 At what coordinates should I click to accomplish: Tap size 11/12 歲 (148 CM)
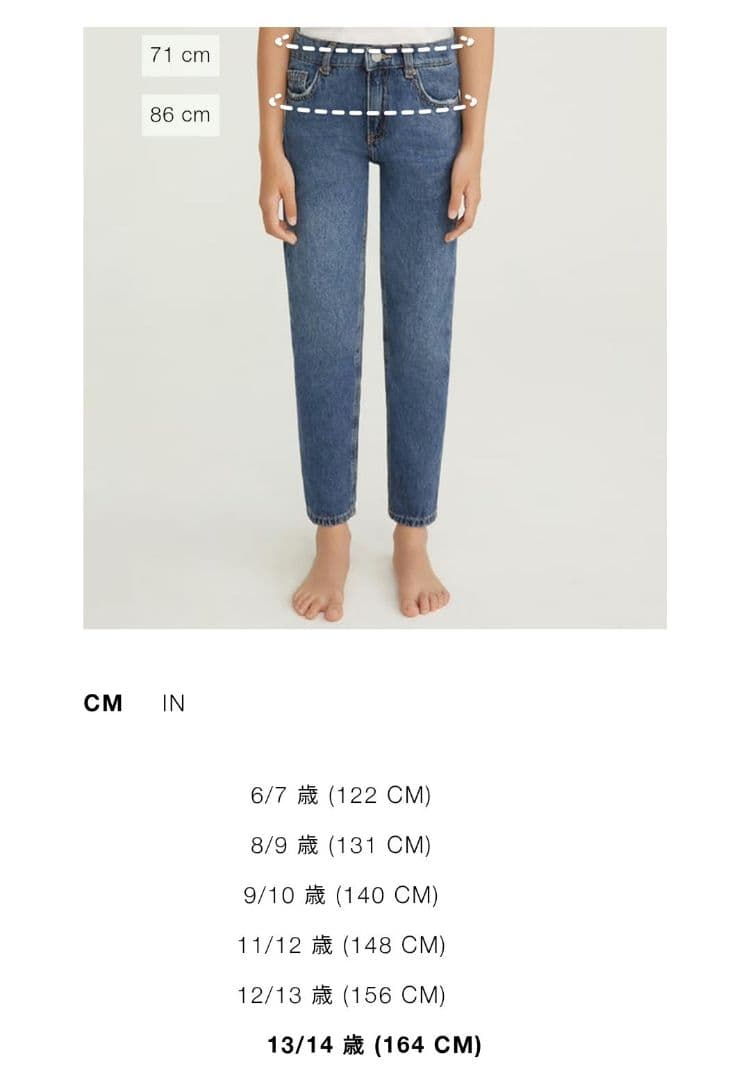point(341,945)
